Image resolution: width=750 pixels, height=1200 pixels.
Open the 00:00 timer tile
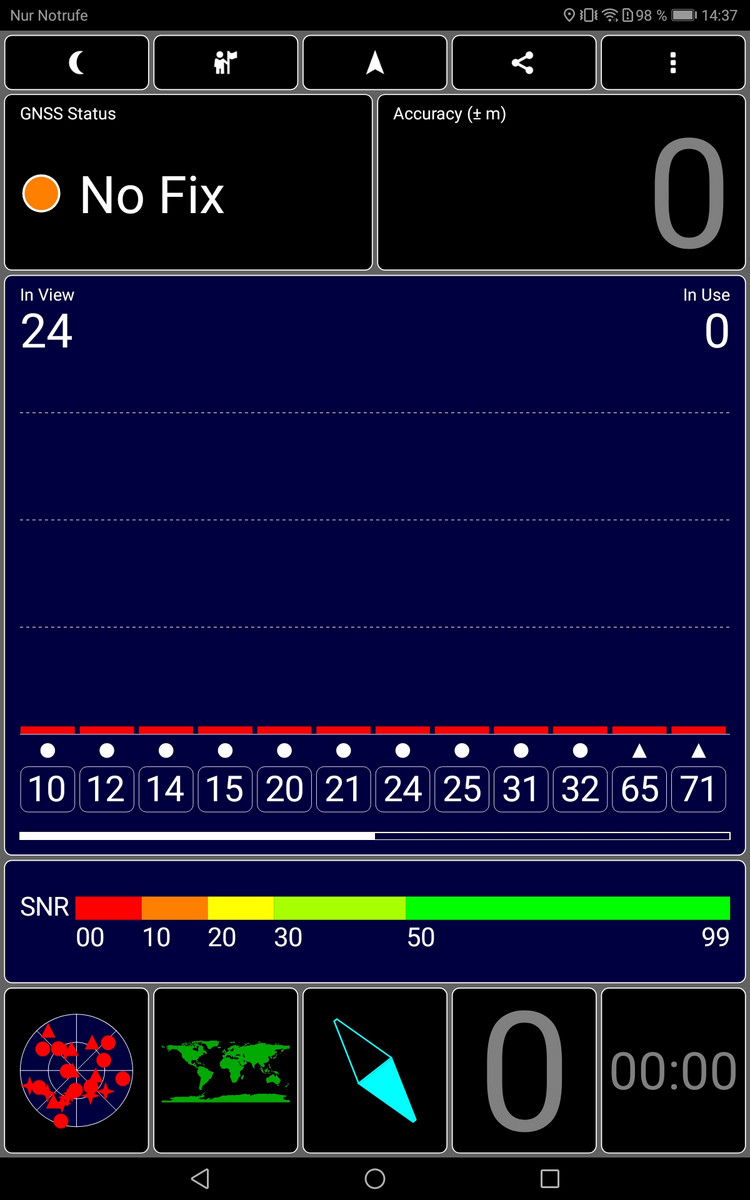[x=673, y=1070]
